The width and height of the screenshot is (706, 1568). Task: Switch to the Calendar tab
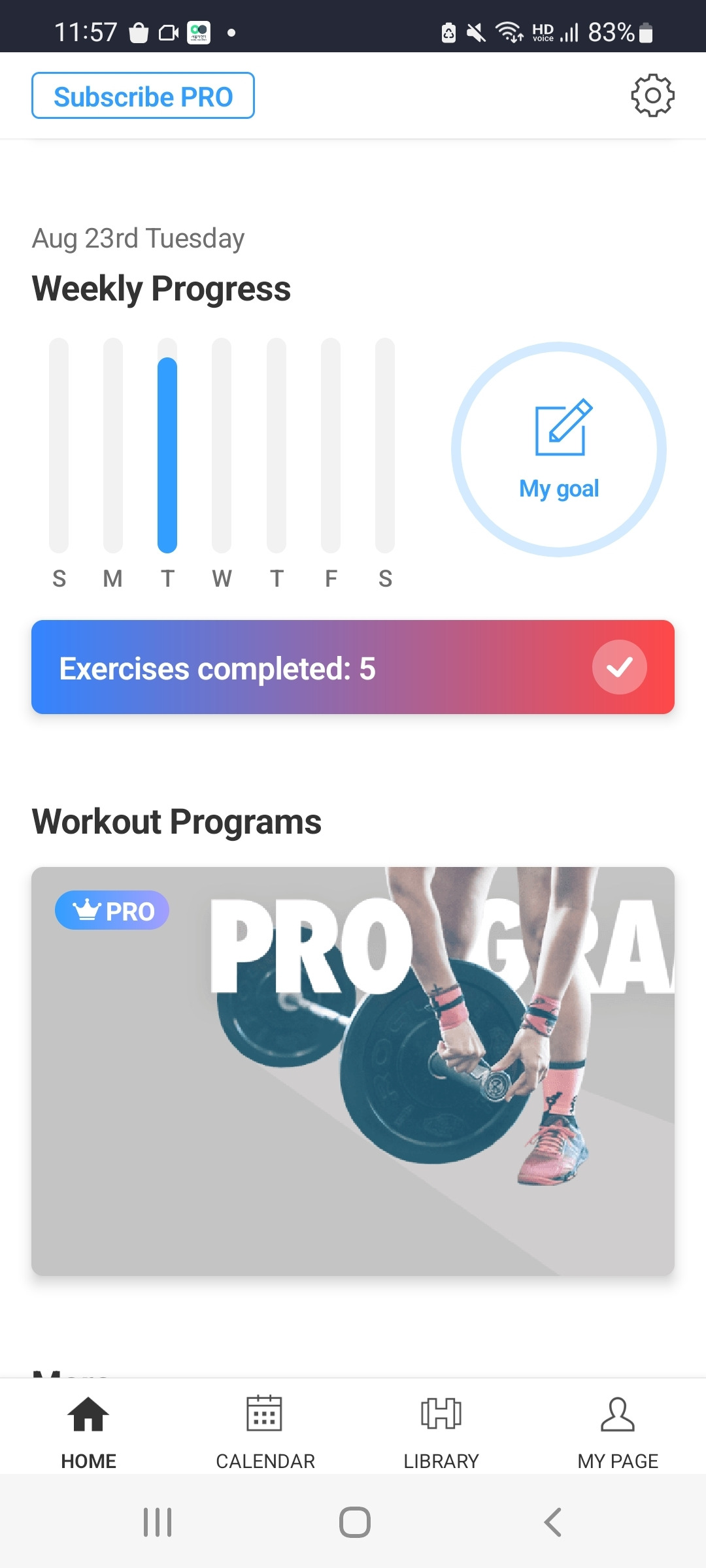265,1432
